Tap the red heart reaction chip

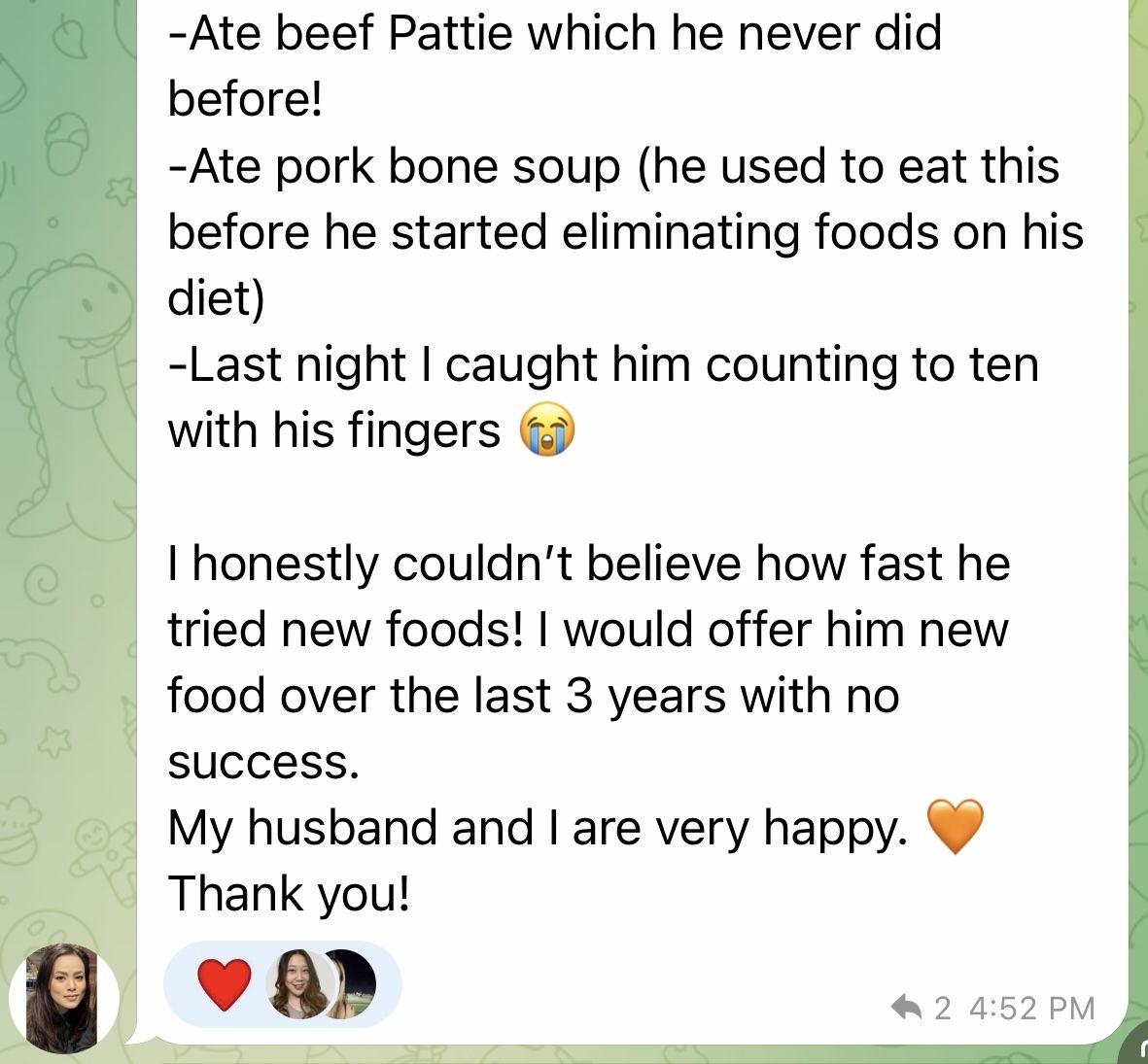226,984
